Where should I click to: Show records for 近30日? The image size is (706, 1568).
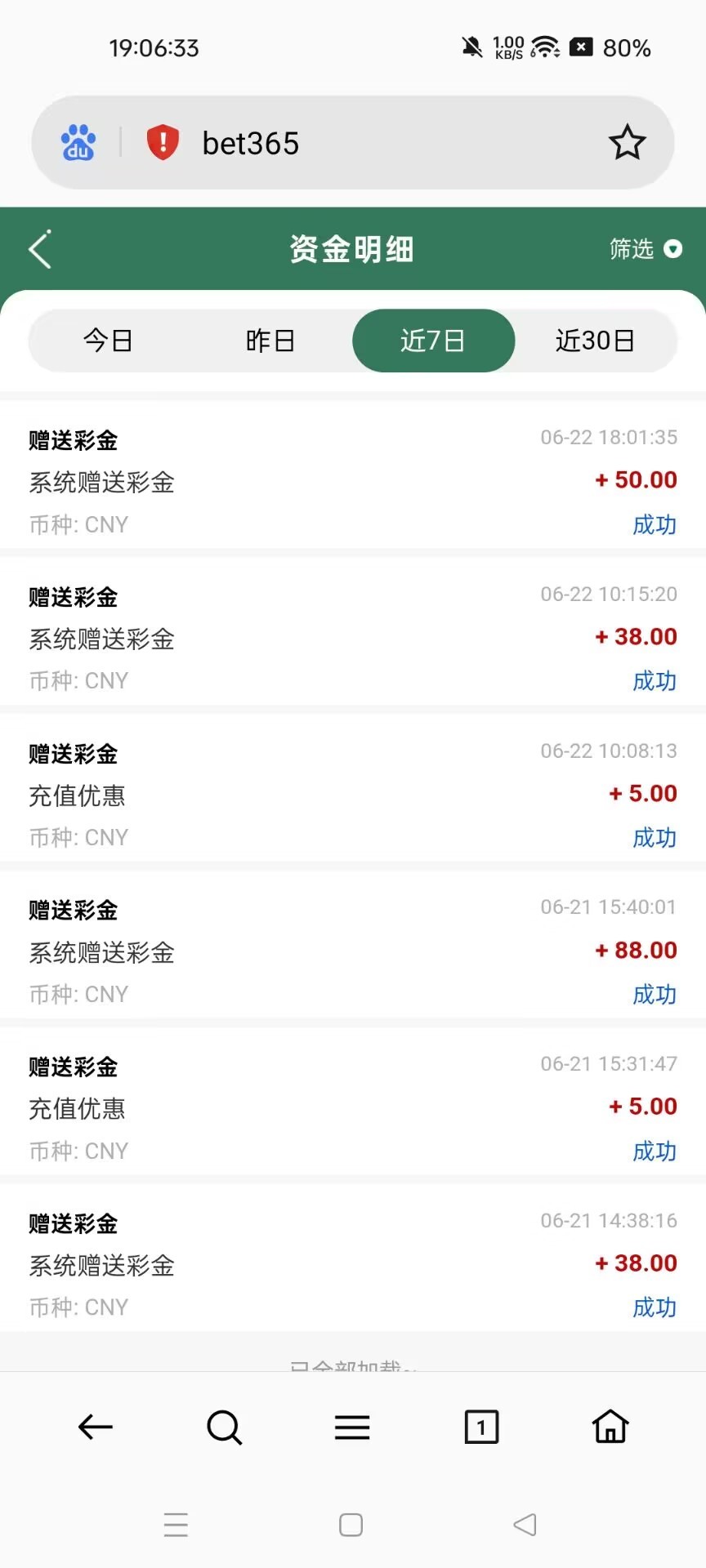click(595, 341)
